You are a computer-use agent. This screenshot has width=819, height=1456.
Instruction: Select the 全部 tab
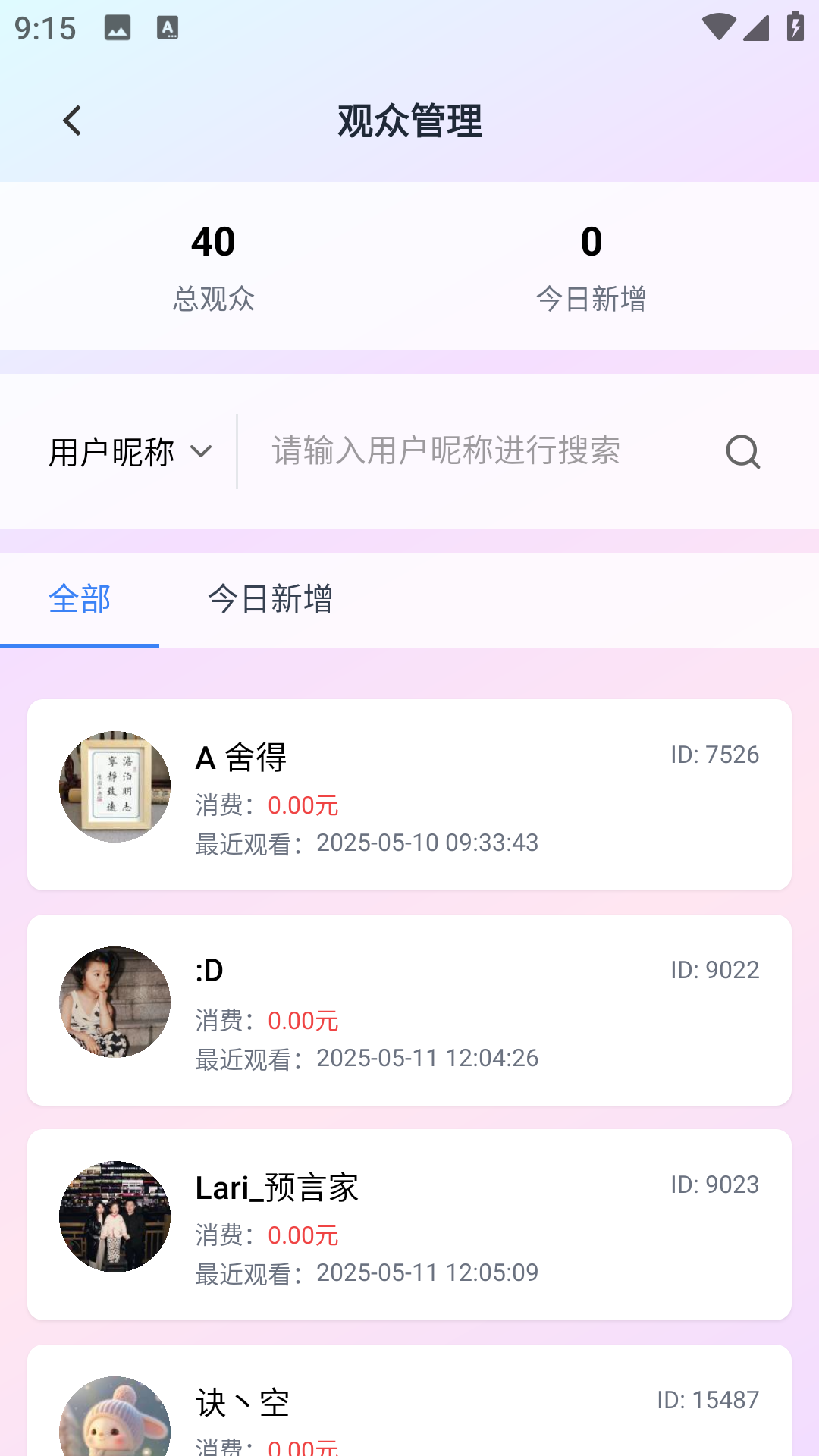(80, 599)
